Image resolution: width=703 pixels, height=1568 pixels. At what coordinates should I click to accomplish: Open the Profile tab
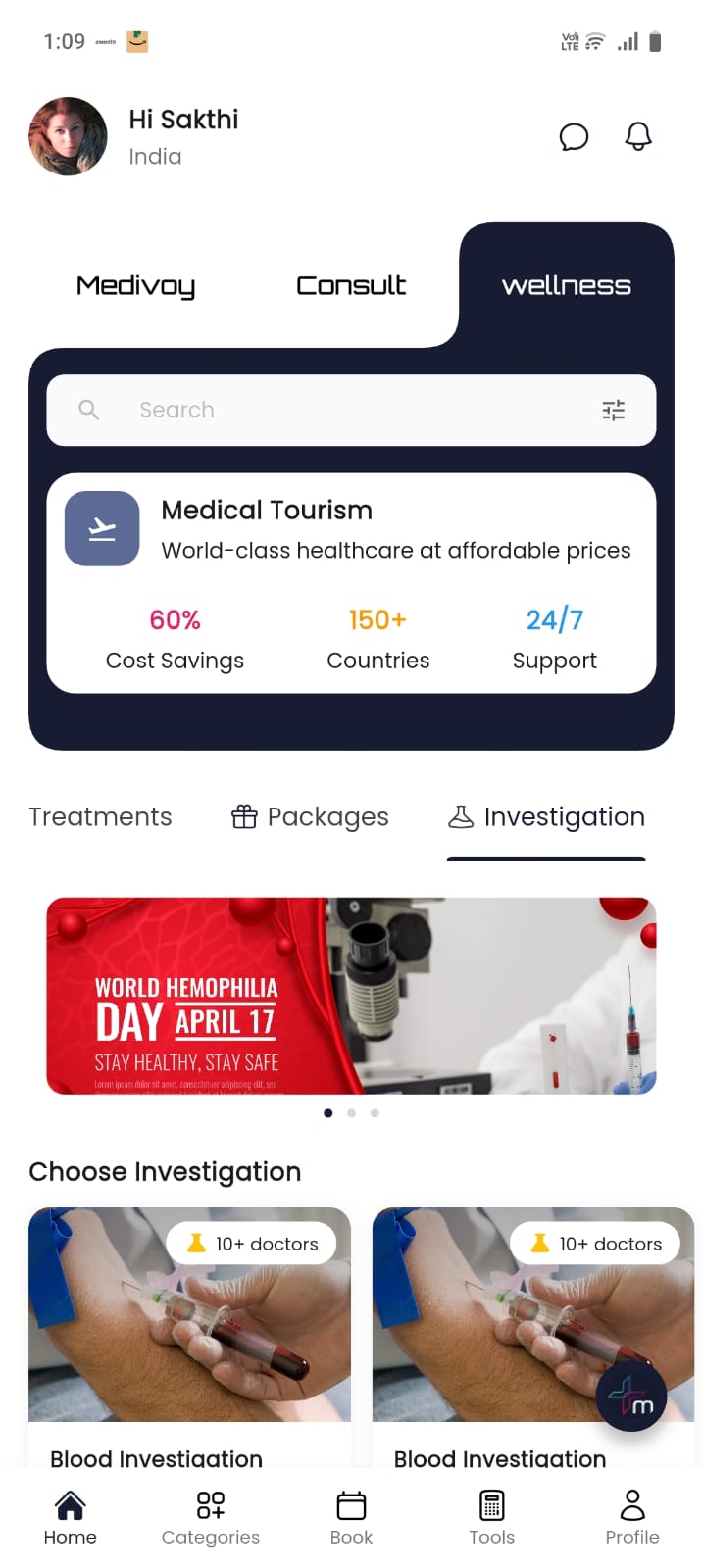[x=632, y=1517]
